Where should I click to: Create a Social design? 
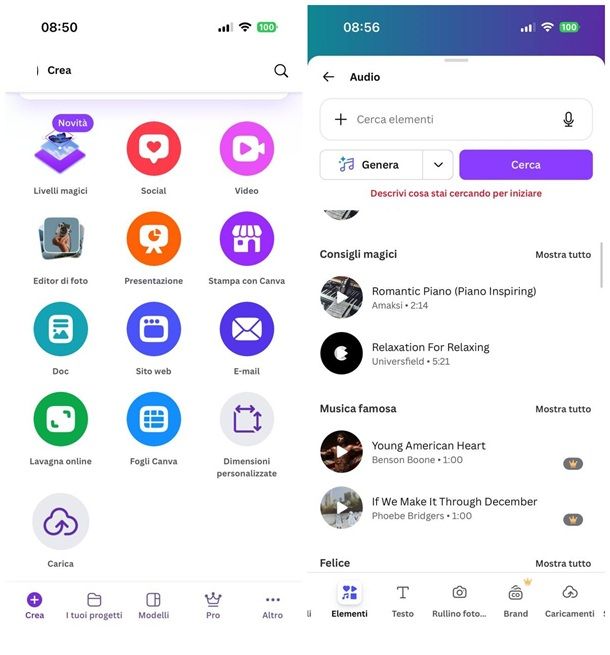point(153,150)
